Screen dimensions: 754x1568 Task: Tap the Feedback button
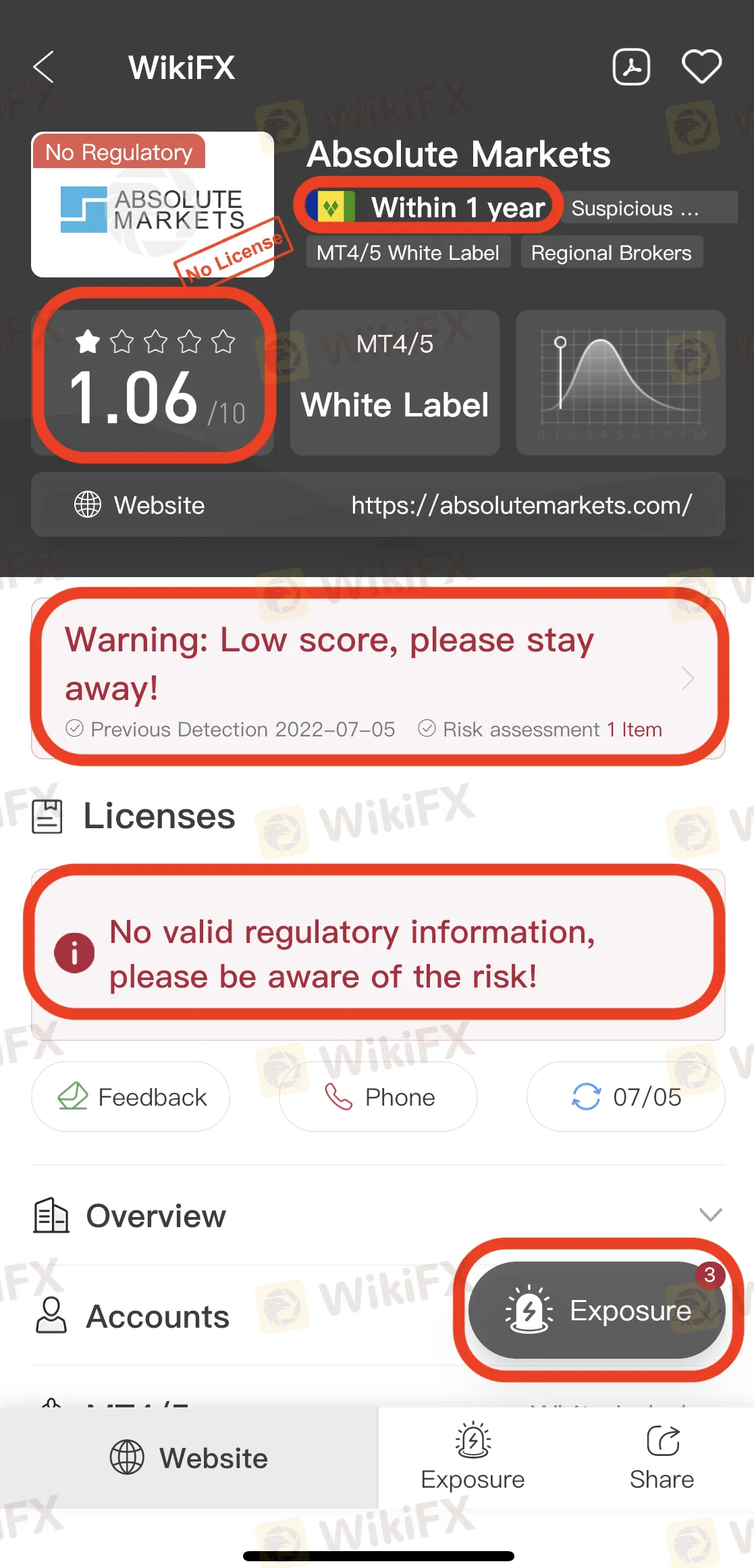click(130, 1097)
